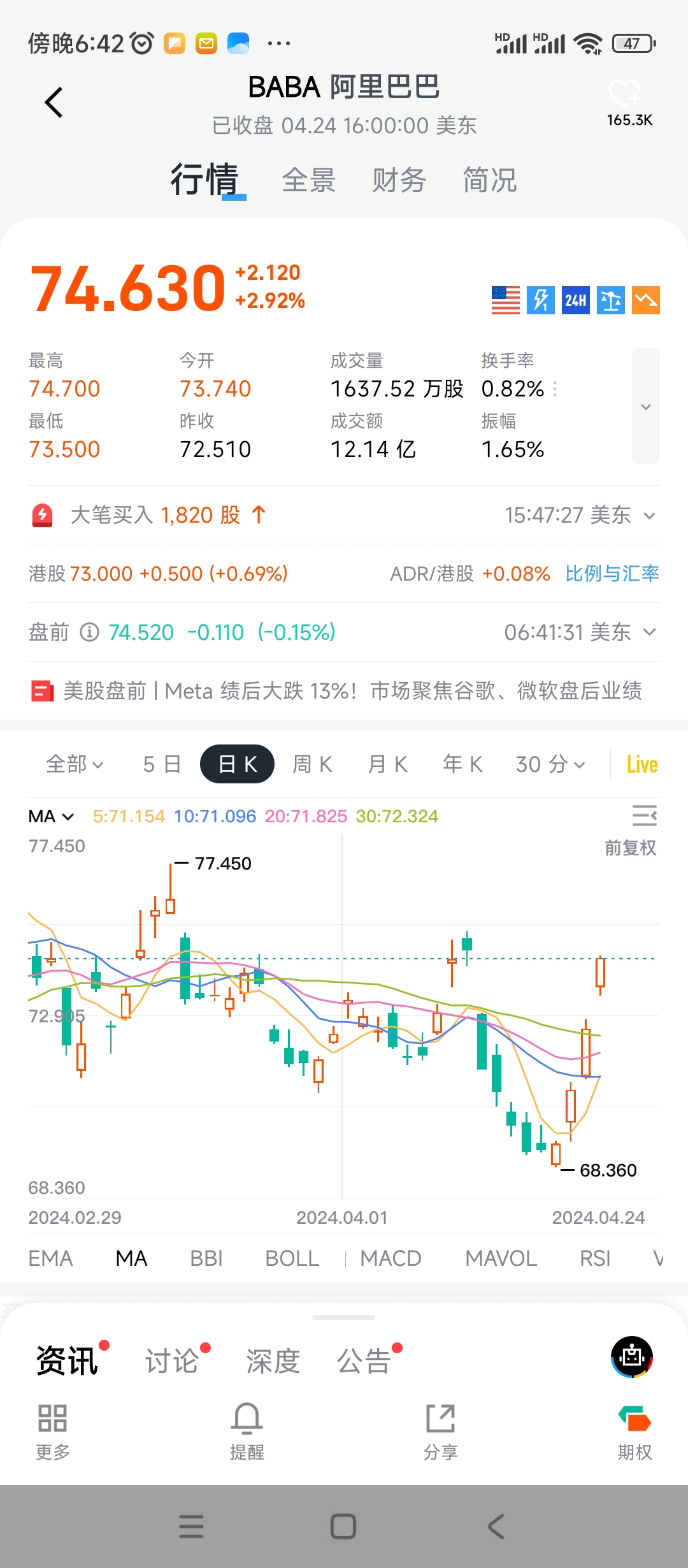Add BABA to watchlist with heart icon
Screen dimensions: 688x1568
point(624,94)
